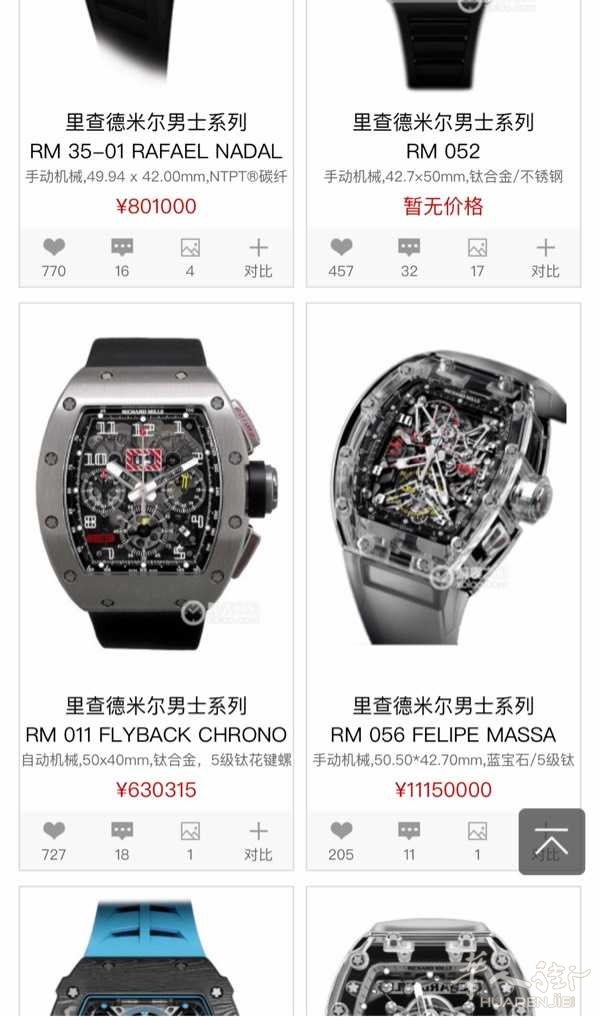
Task: Like the RM 056 FELIPE MASSA
Action: (341, 841)
